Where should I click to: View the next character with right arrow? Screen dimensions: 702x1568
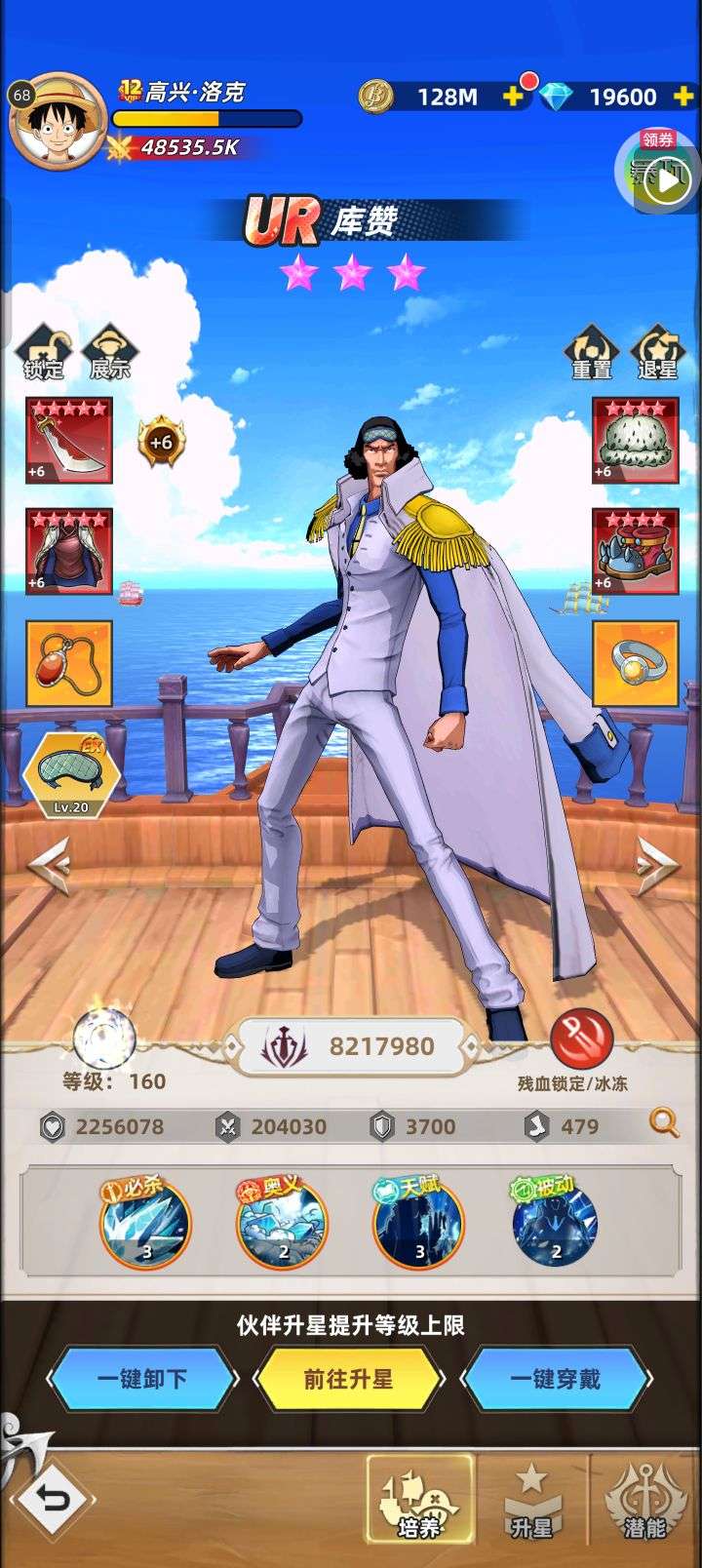(655, 862)
